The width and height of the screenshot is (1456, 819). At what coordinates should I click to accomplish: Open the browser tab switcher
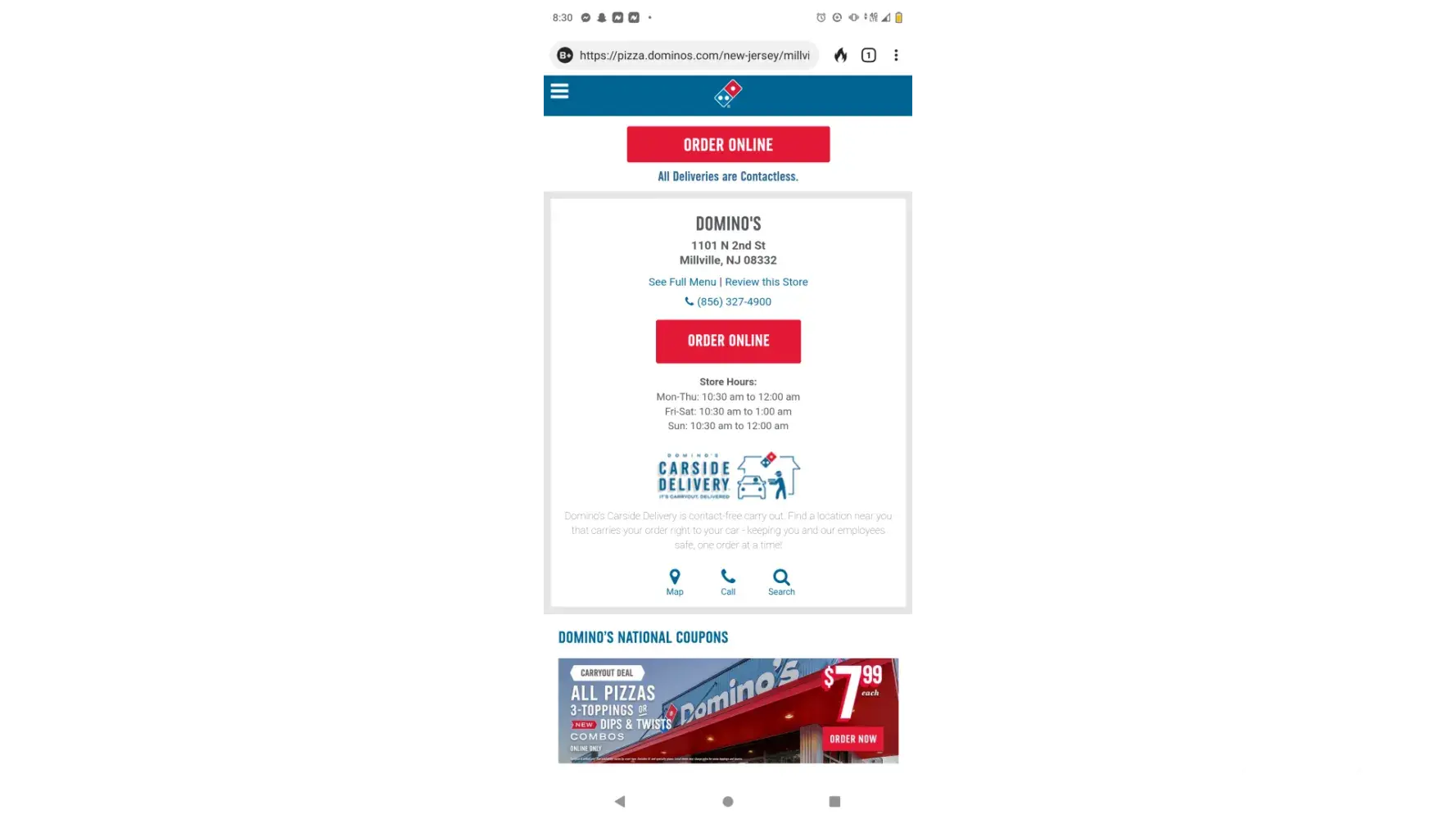tap(869, 56)
